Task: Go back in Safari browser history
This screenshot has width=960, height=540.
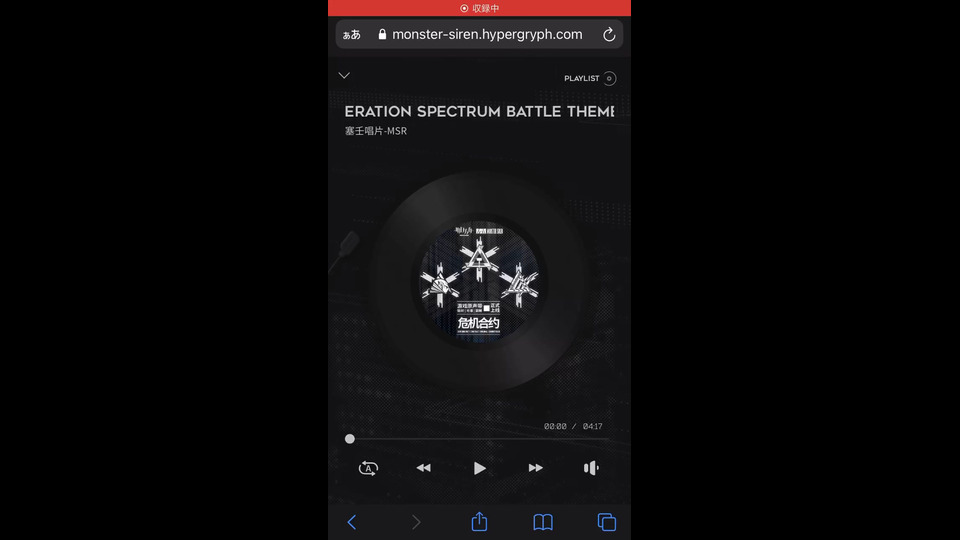Action: pyautogui.click(x=352, y=522)
